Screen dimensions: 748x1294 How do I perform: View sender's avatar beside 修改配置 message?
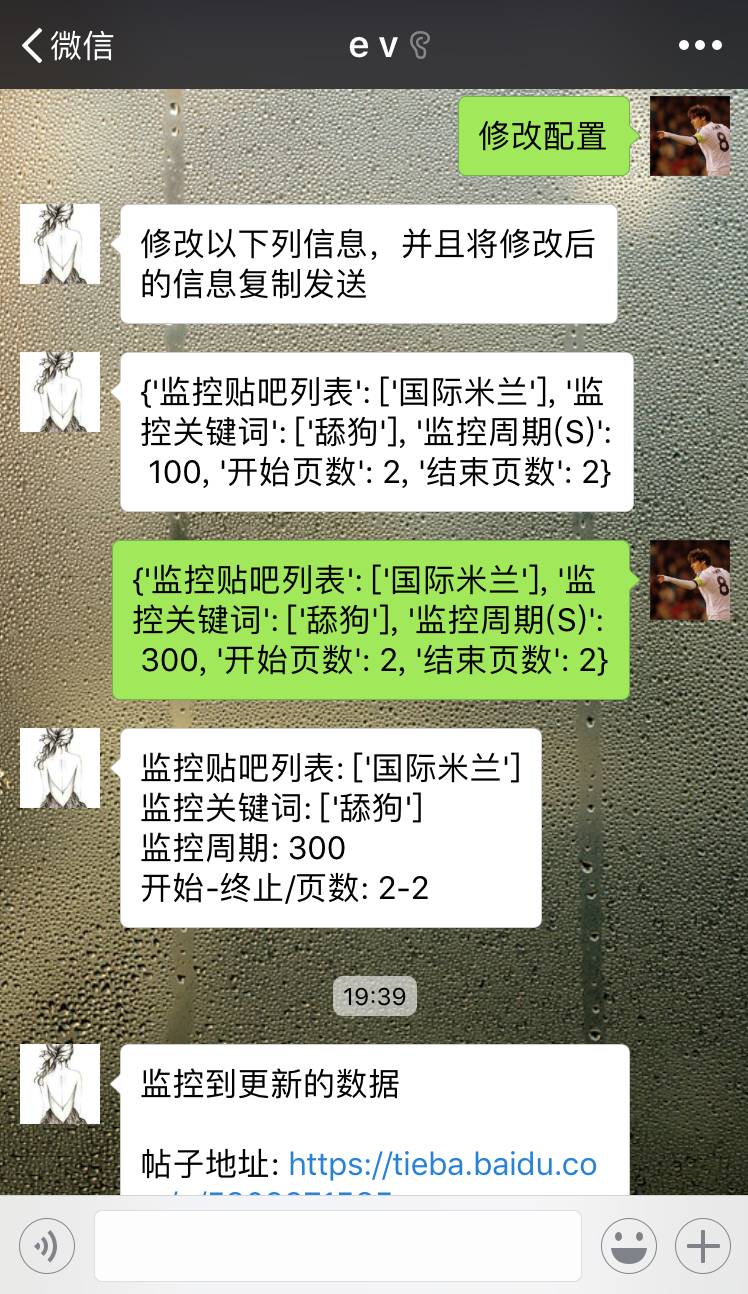pos(689,136)
